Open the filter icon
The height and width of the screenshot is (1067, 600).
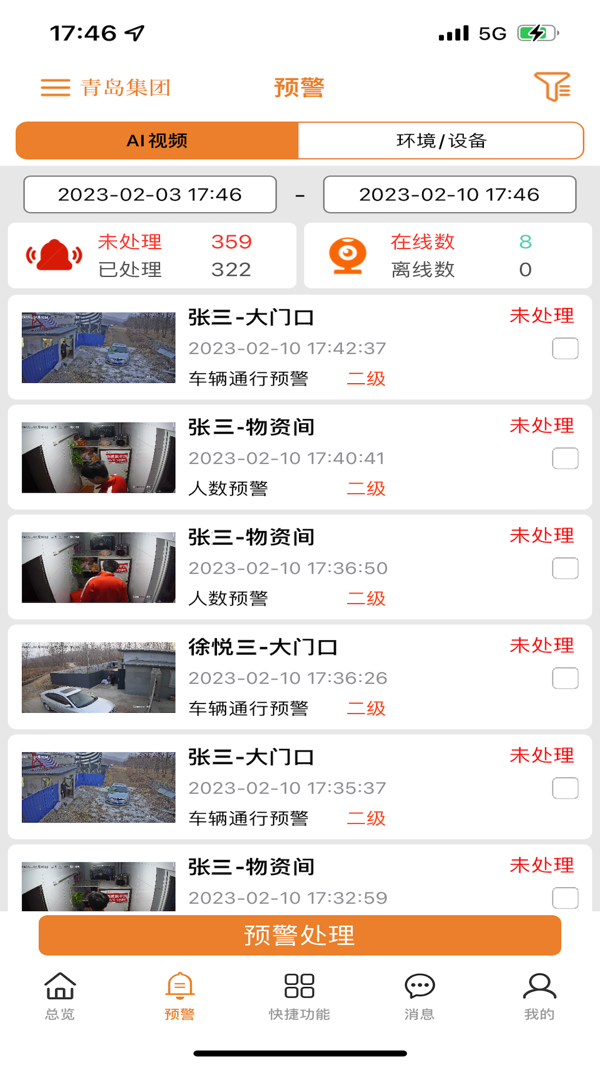click(x=551, y=87)
